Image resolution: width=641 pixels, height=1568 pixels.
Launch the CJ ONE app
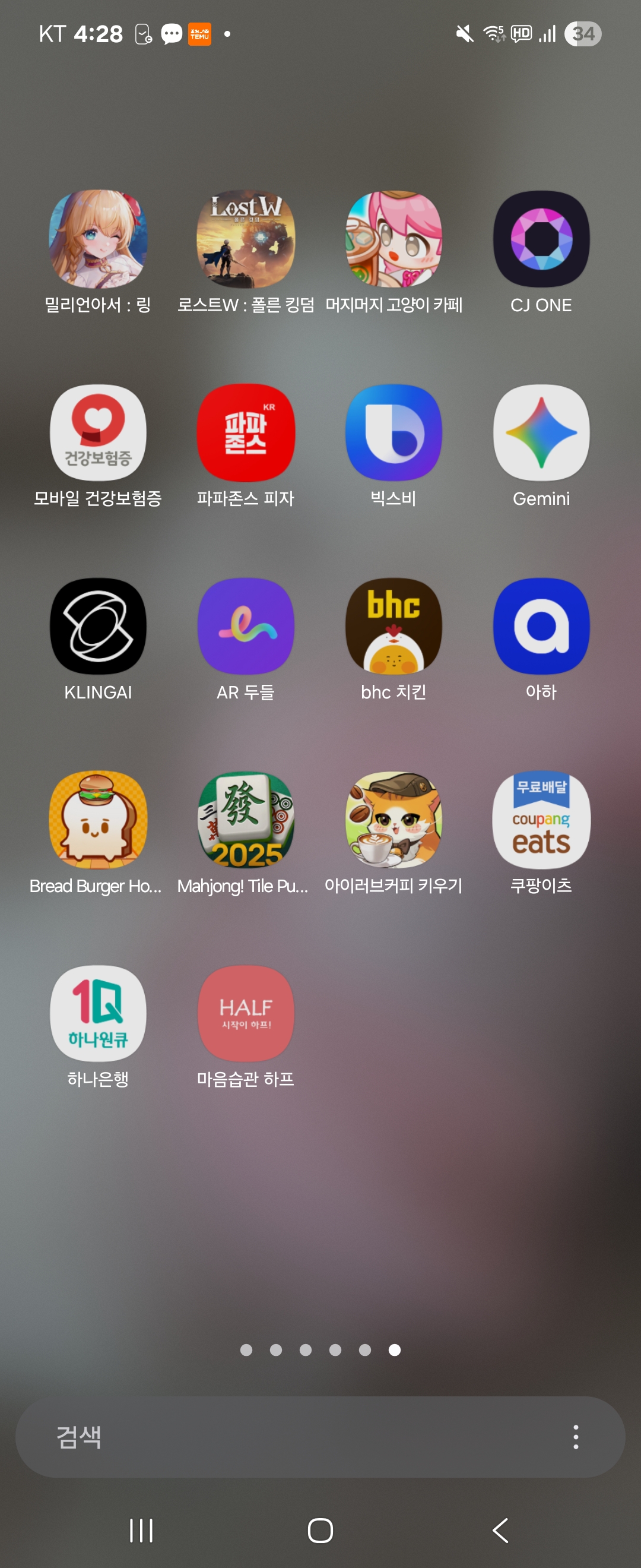tap(541, 239)
